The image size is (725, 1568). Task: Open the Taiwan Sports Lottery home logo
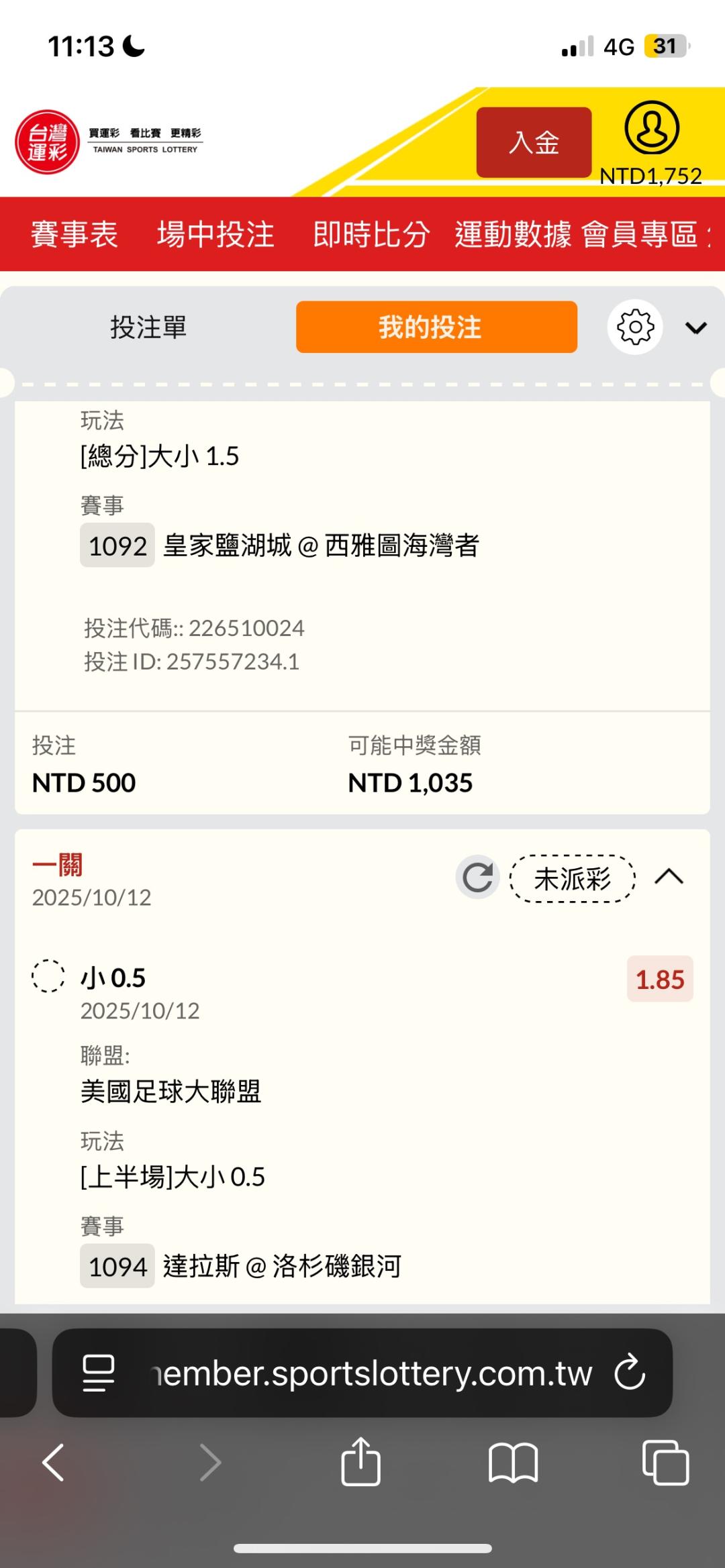[x=48, y=142]
